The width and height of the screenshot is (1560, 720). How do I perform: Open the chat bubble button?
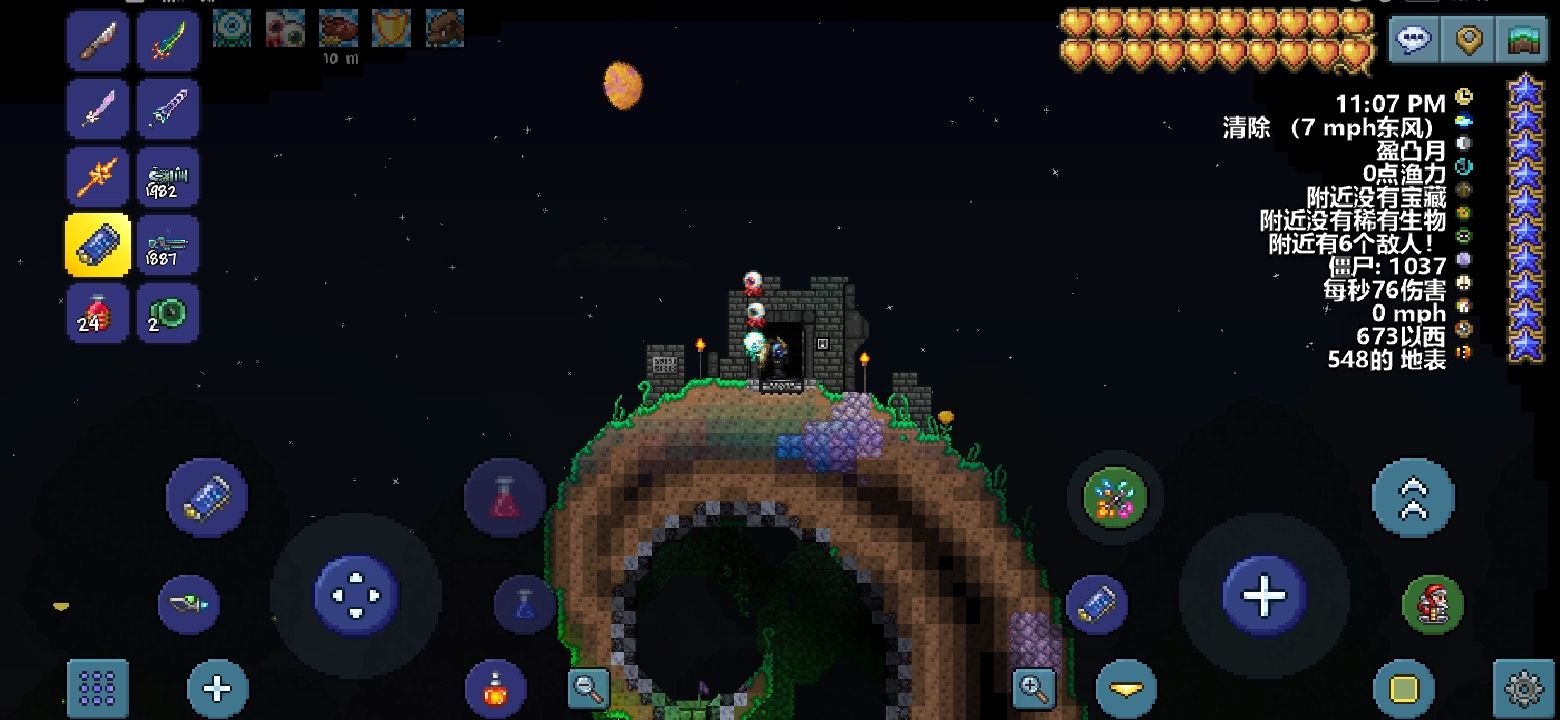(x=1414, y=40)
